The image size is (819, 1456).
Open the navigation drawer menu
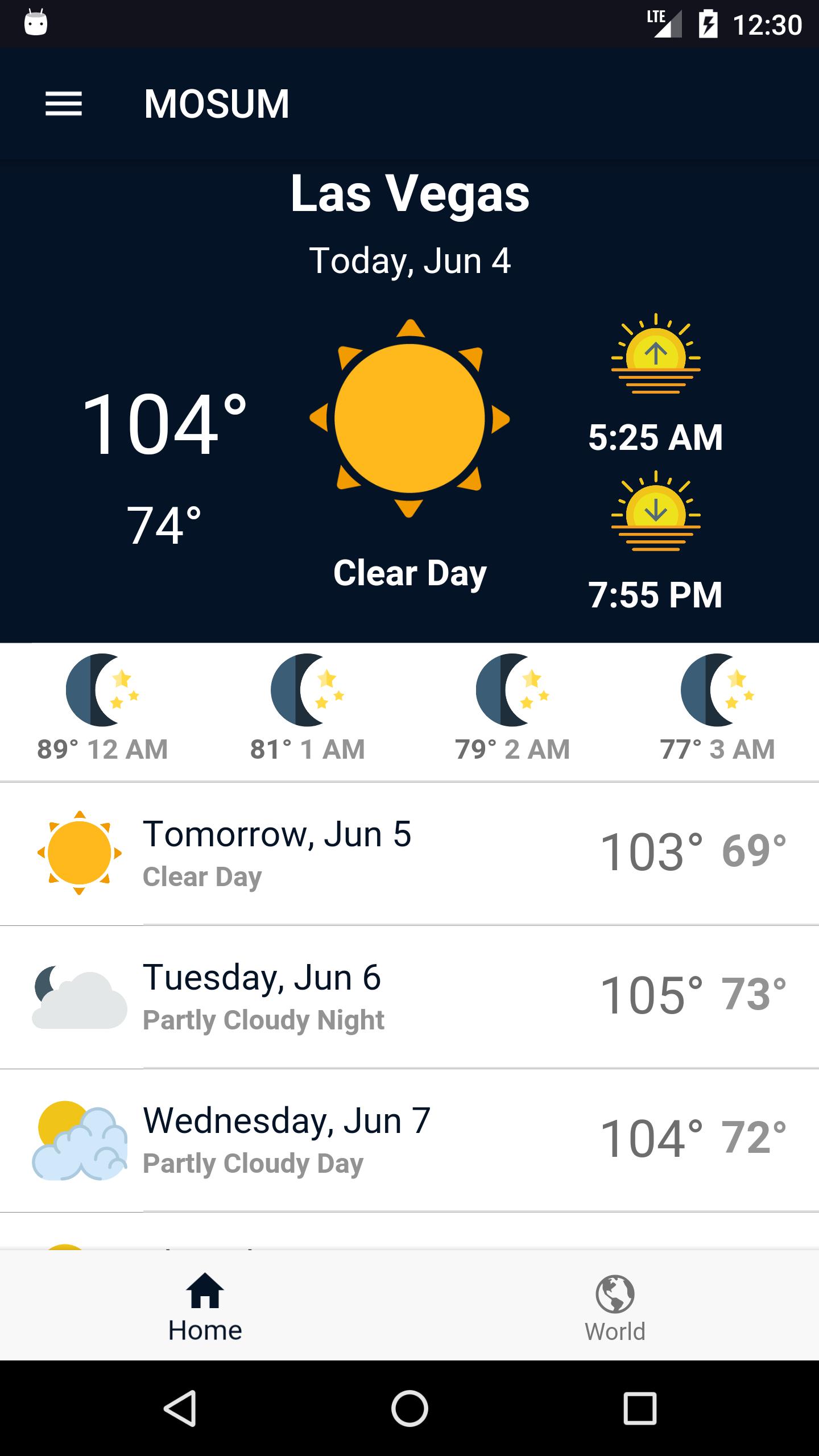click(64, 104)
